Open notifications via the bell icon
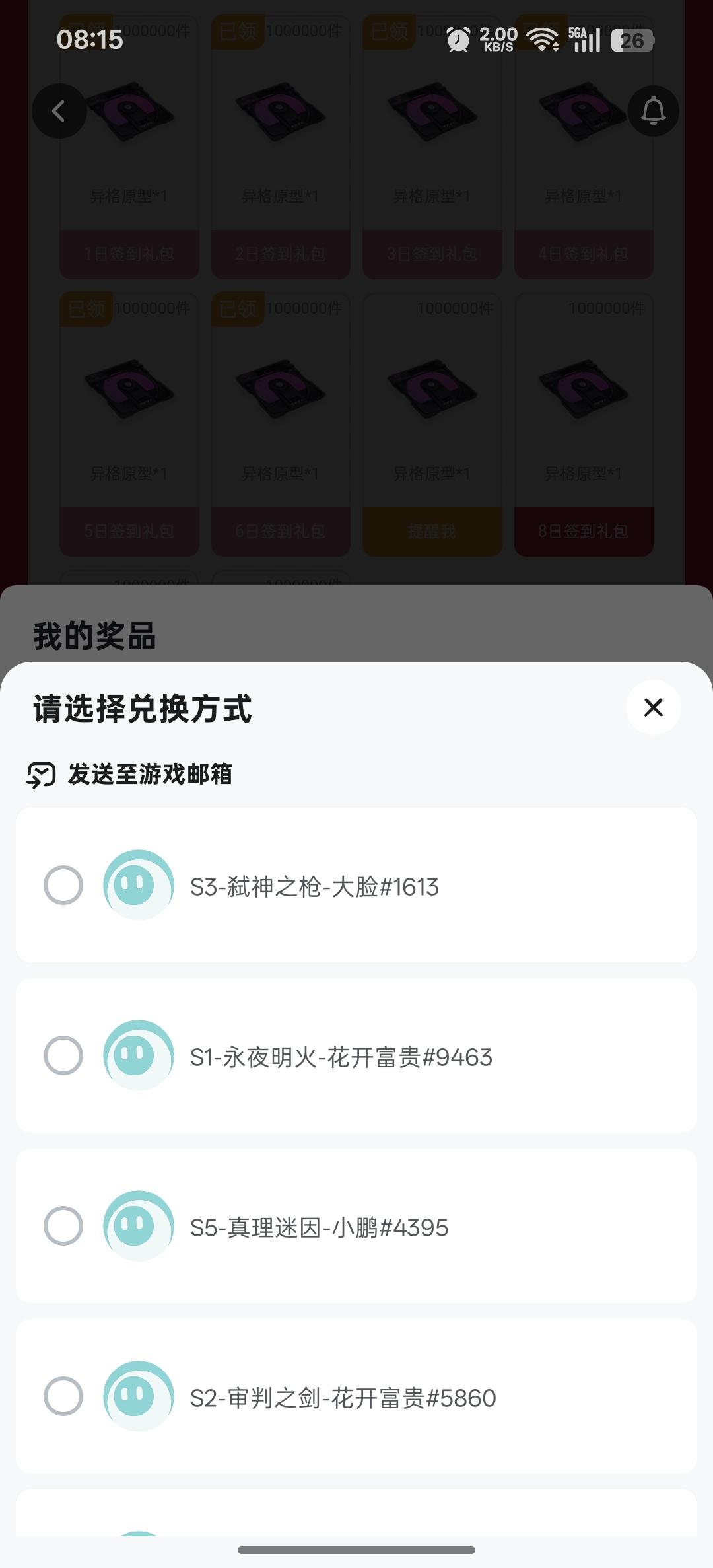The width and height of the screenshot is (713, 1568). [x=653, y=110]
